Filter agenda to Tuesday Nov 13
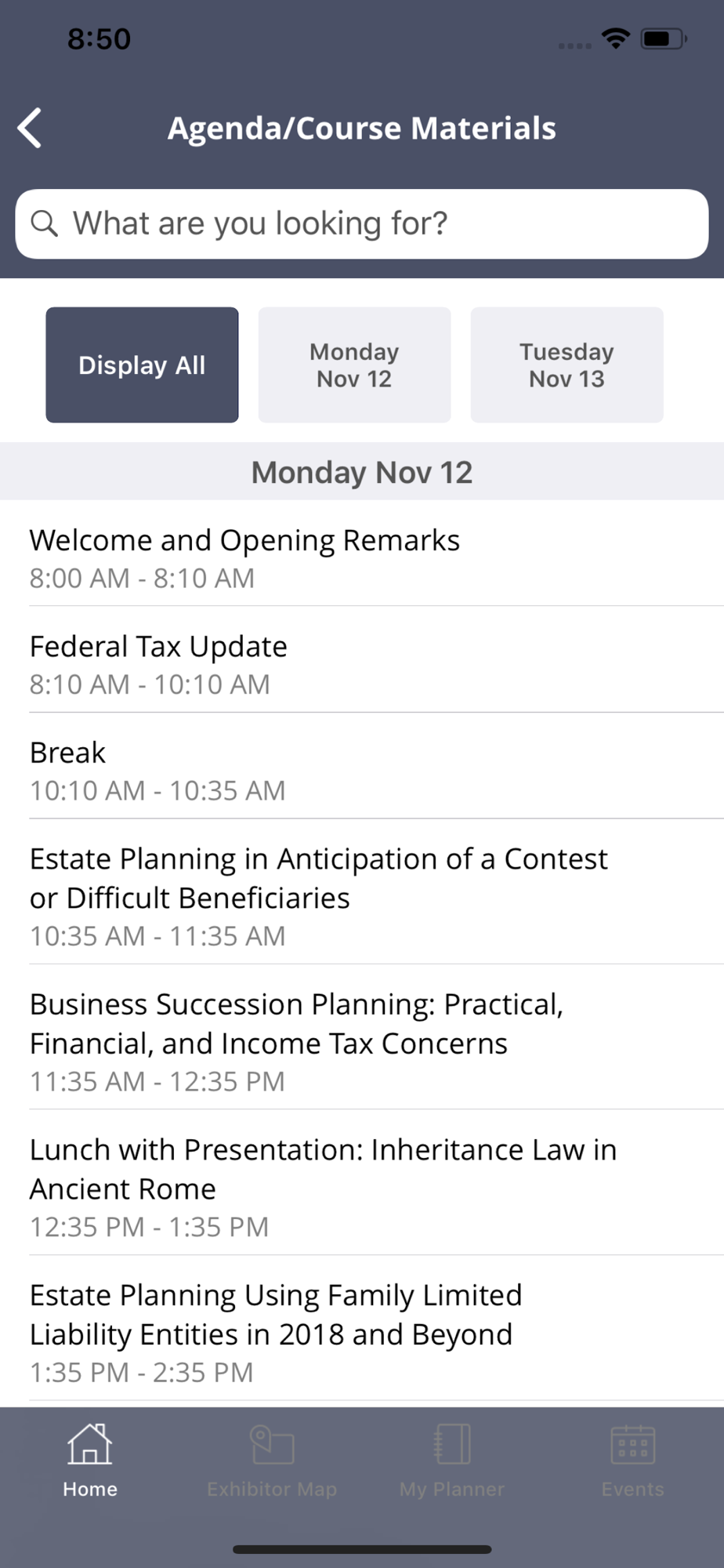This screenshot has height=1568, width=724. pos(567,365)
